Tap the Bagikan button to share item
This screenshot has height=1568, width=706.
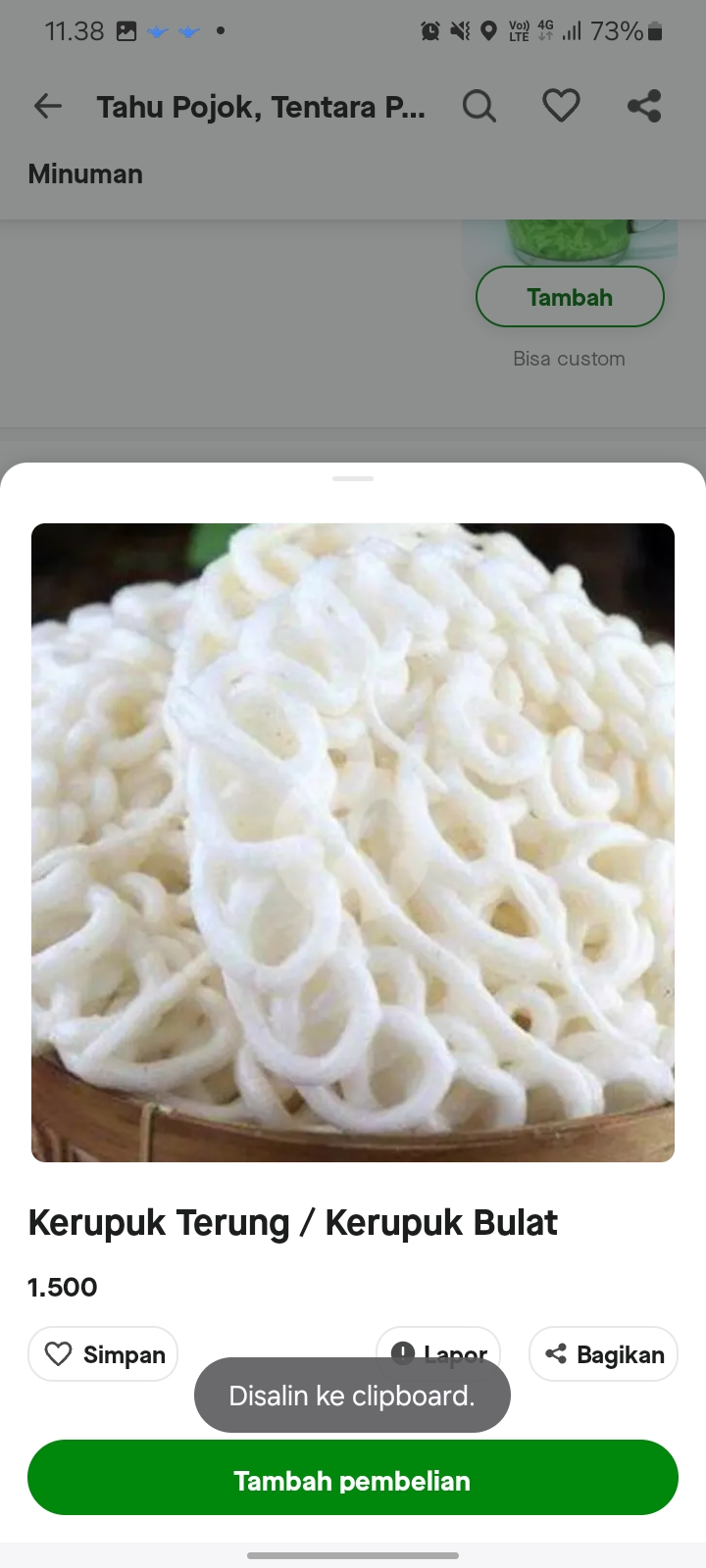(x=602, y=1353)
